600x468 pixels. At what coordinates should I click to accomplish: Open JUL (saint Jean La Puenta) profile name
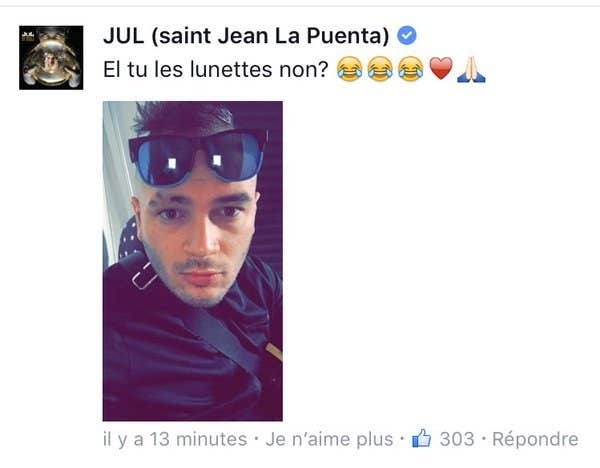pos(246,36)
